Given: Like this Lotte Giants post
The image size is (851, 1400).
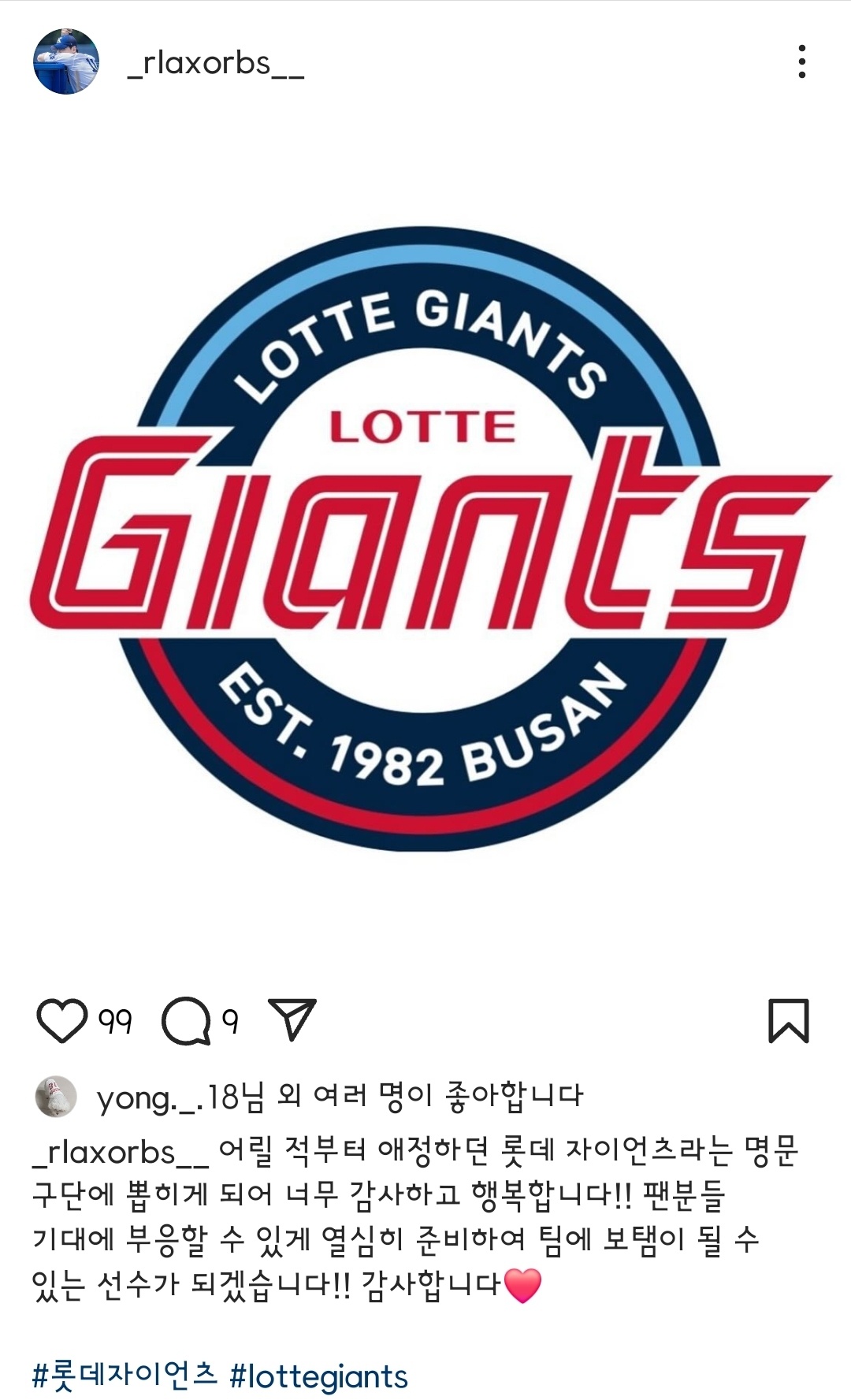Looking at the screenshot, I should click(x=62, y=1021).
